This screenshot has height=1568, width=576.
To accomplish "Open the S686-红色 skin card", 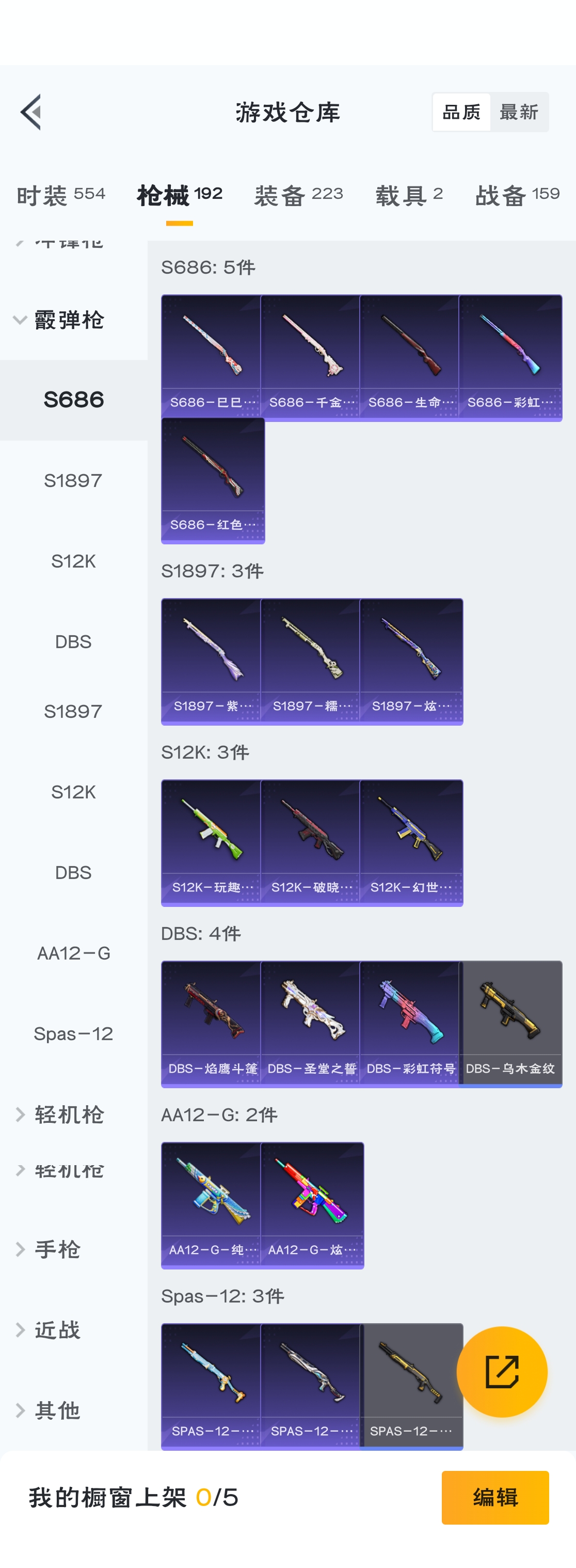I will point(213,480).
